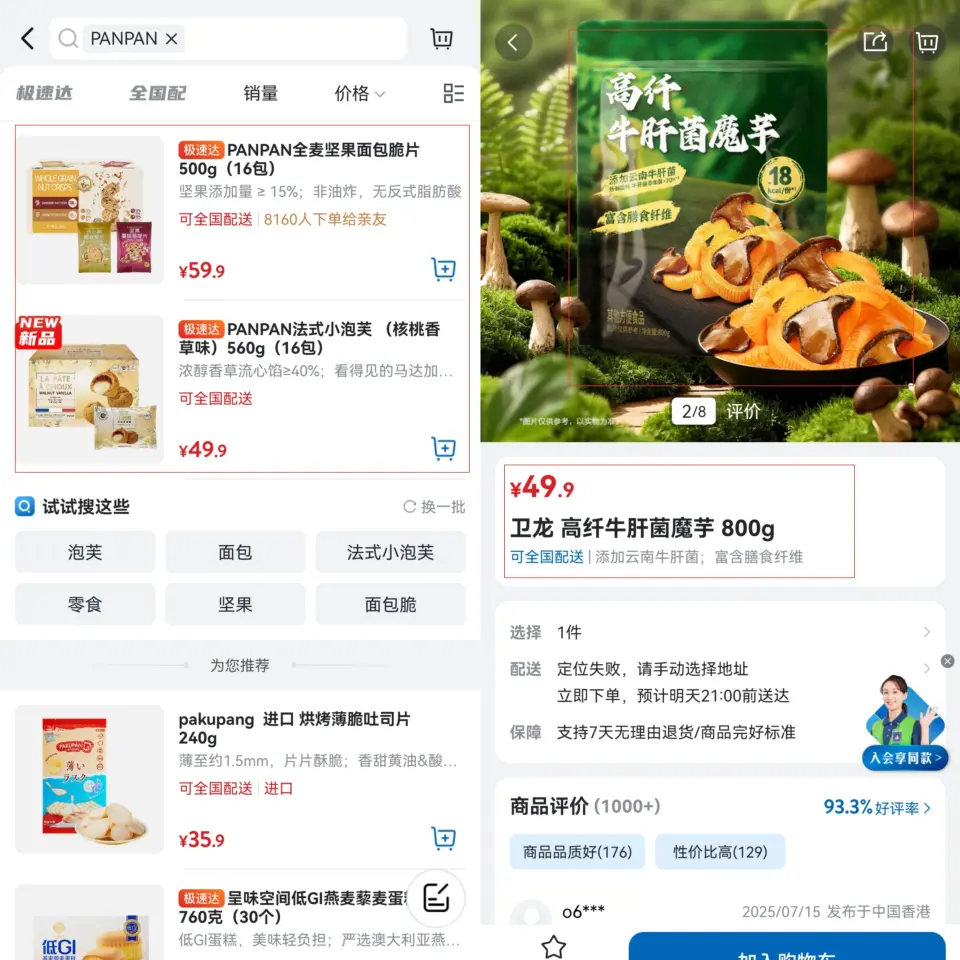Open the 93.3%好评率 reviews link
960x960 pixels.
point(876,807)
